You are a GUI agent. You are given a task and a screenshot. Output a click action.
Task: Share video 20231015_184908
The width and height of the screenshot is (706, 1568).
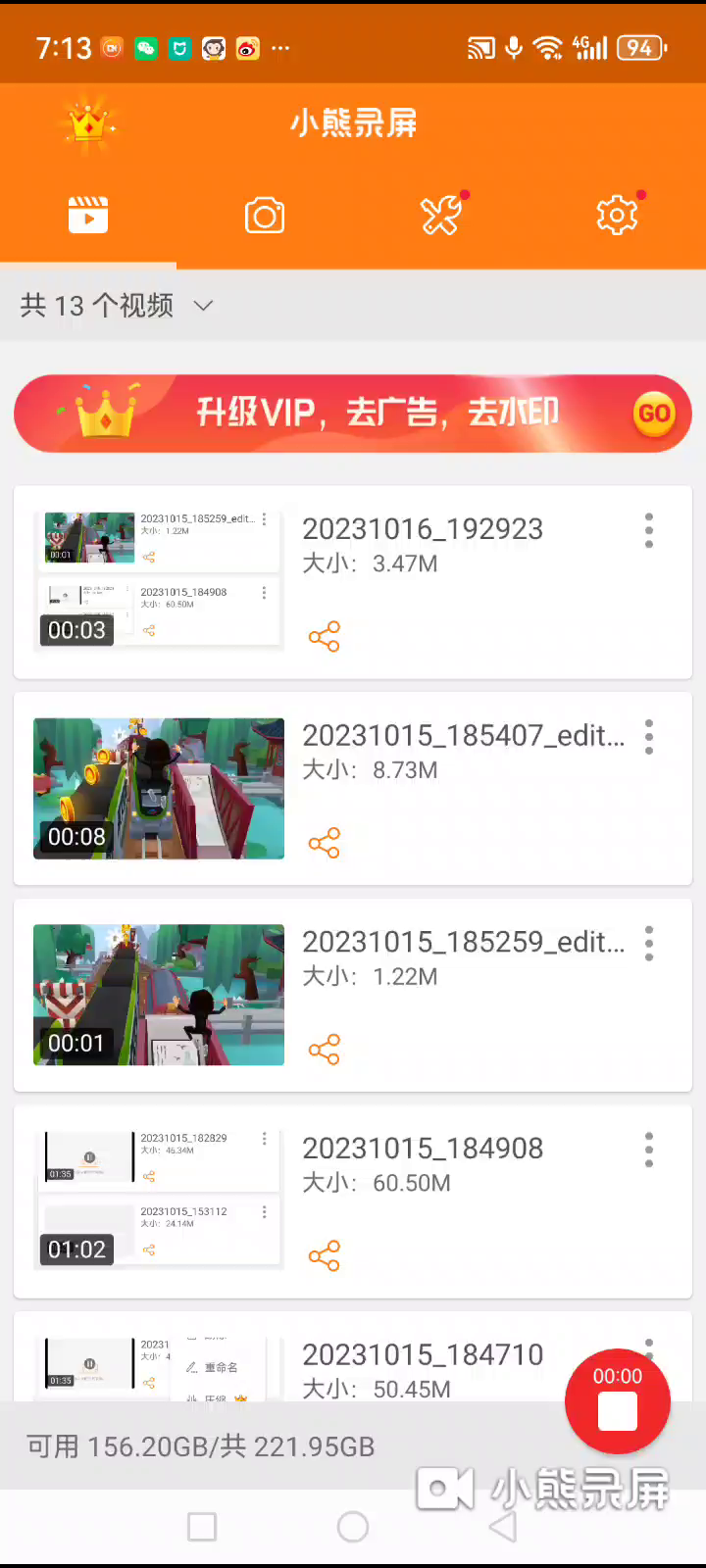324,1255
